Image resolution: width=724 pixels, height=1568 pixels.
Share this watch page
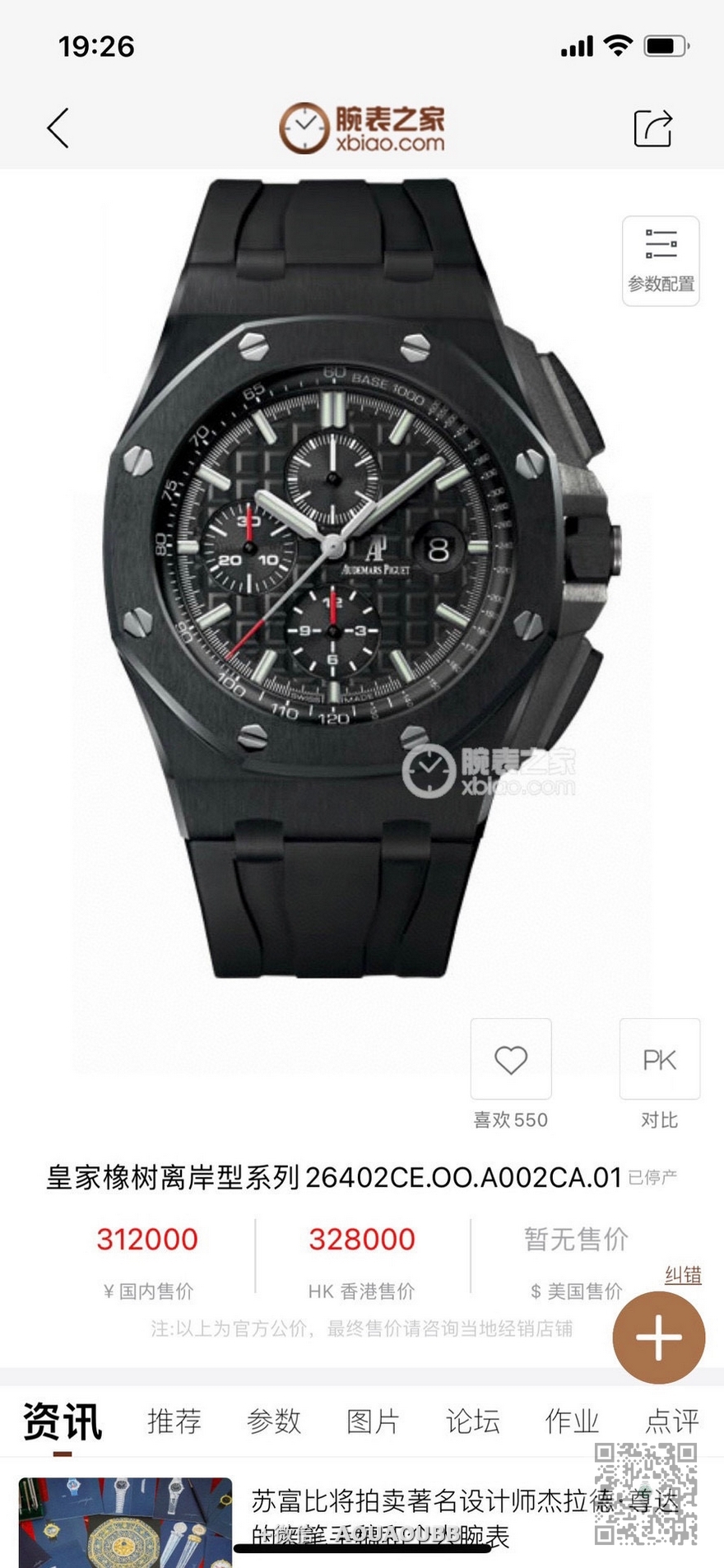point(653,128)
